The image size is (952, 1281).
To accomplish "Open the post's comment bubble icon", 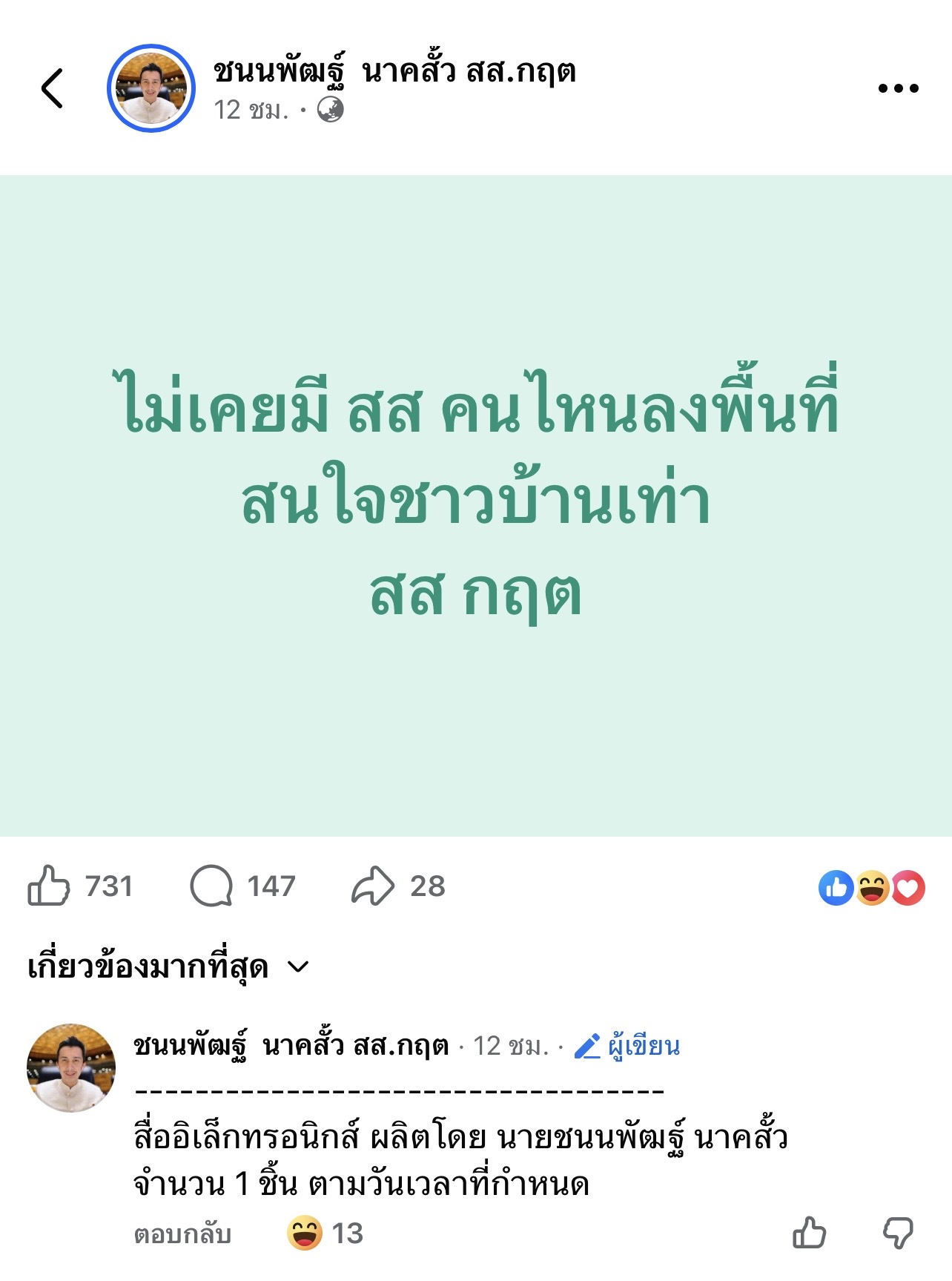I will pos(211,886).
